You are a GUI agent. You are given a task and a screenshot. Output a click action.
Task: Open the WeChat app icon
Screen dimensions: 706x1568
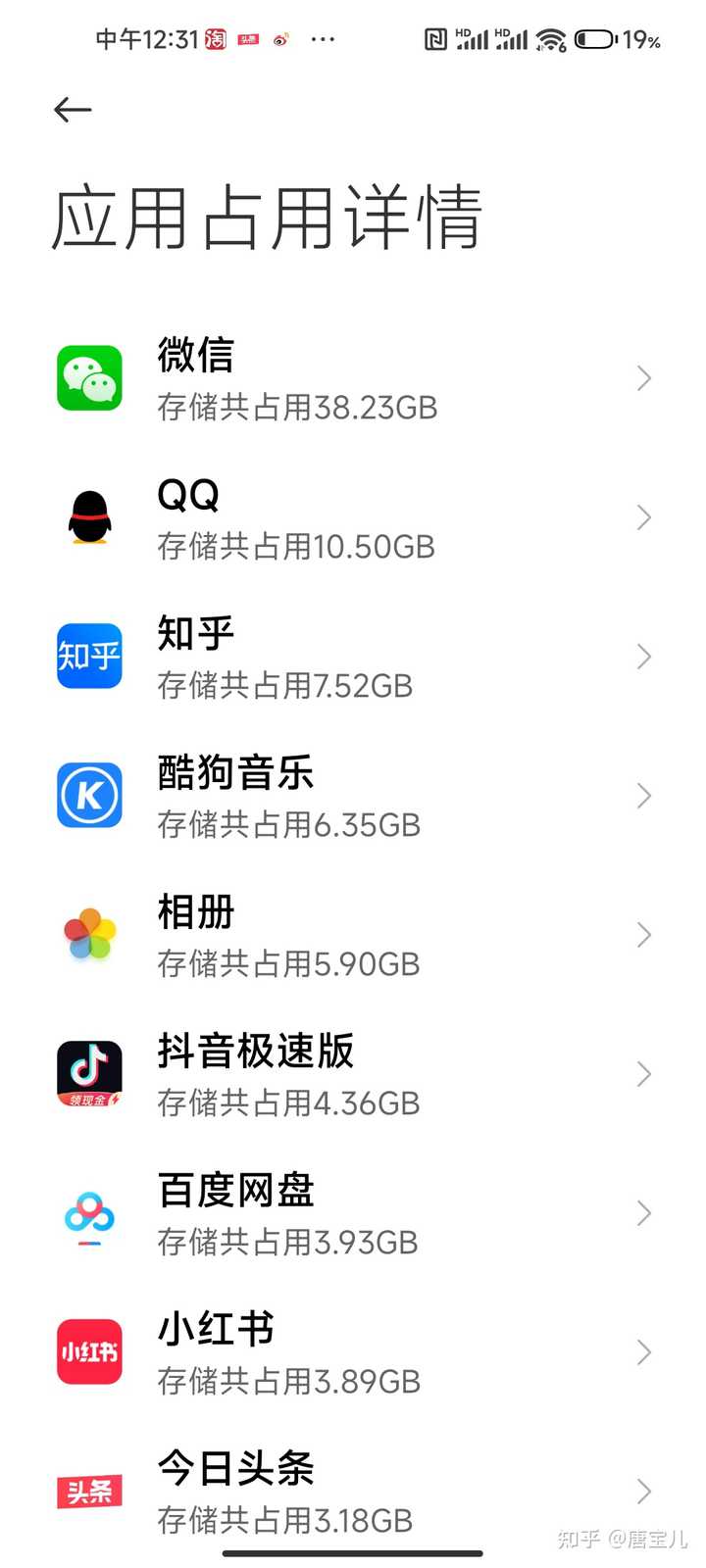pyautogui.click(x=89, y=378)
